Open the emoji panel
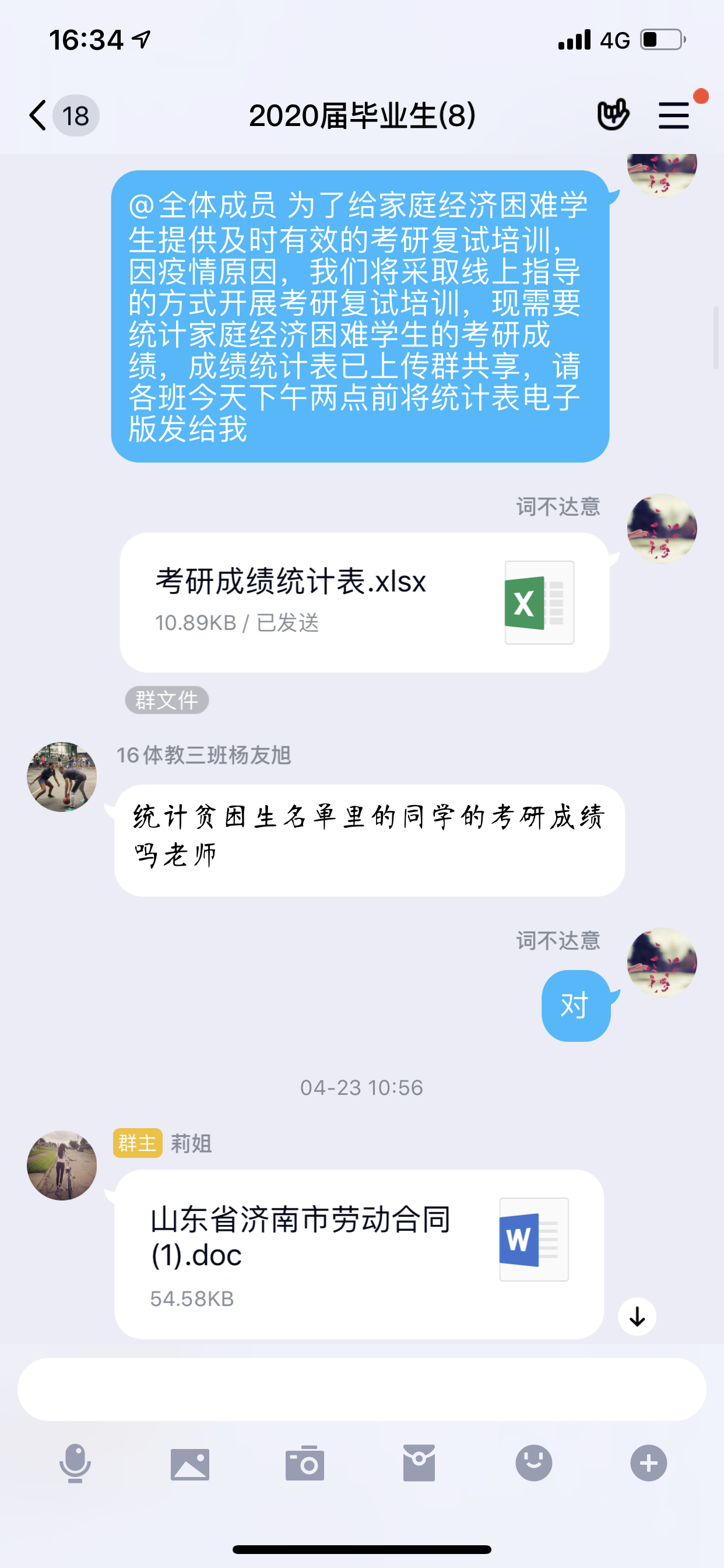 tap(533, 1464)
